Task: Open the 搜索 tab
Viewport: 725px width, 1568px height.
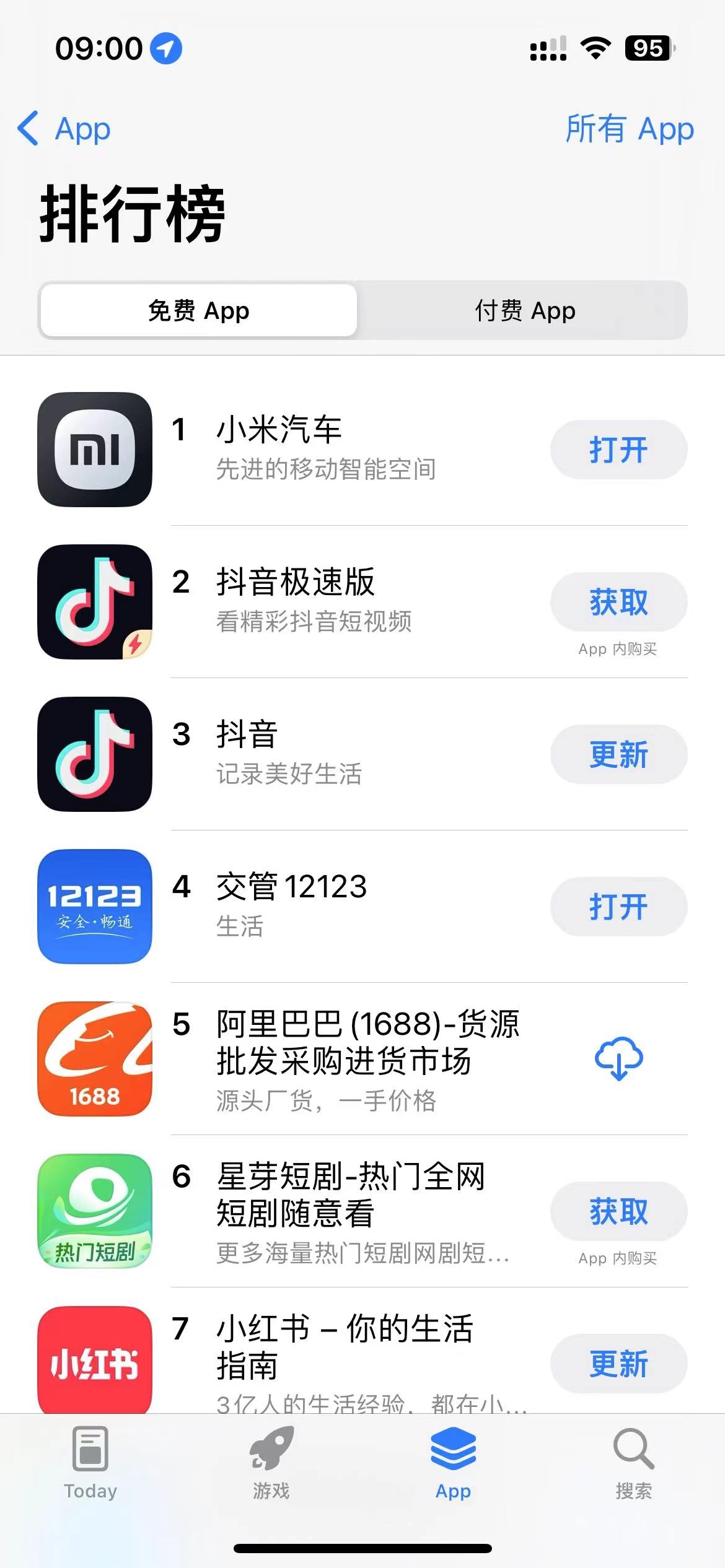Action: 633,1463
